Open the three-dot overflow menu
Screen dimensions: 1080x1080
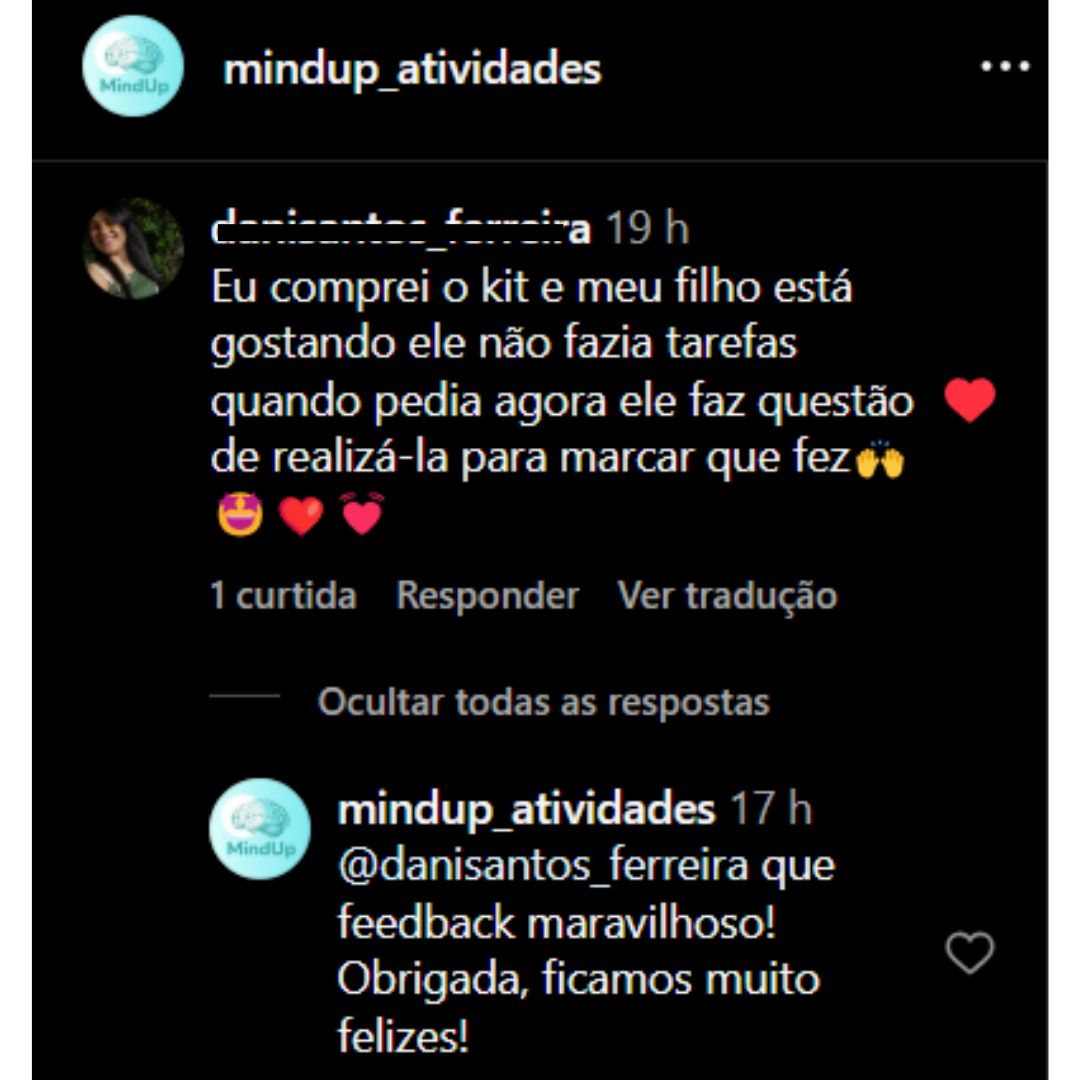pos(1004,68)
